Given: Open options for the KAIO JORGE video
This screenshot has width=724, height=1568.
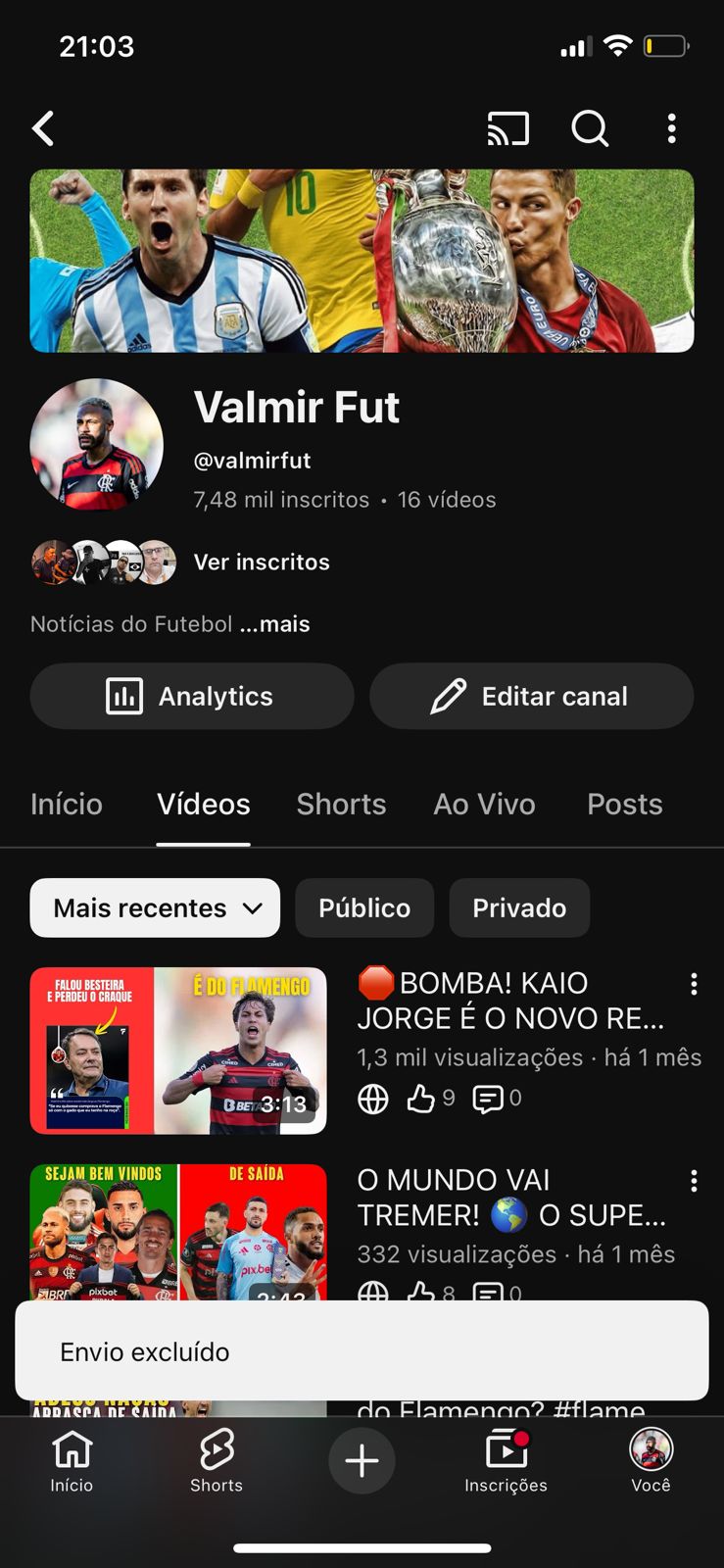Looking at the screenshot, I should click(x=694, y=984).
